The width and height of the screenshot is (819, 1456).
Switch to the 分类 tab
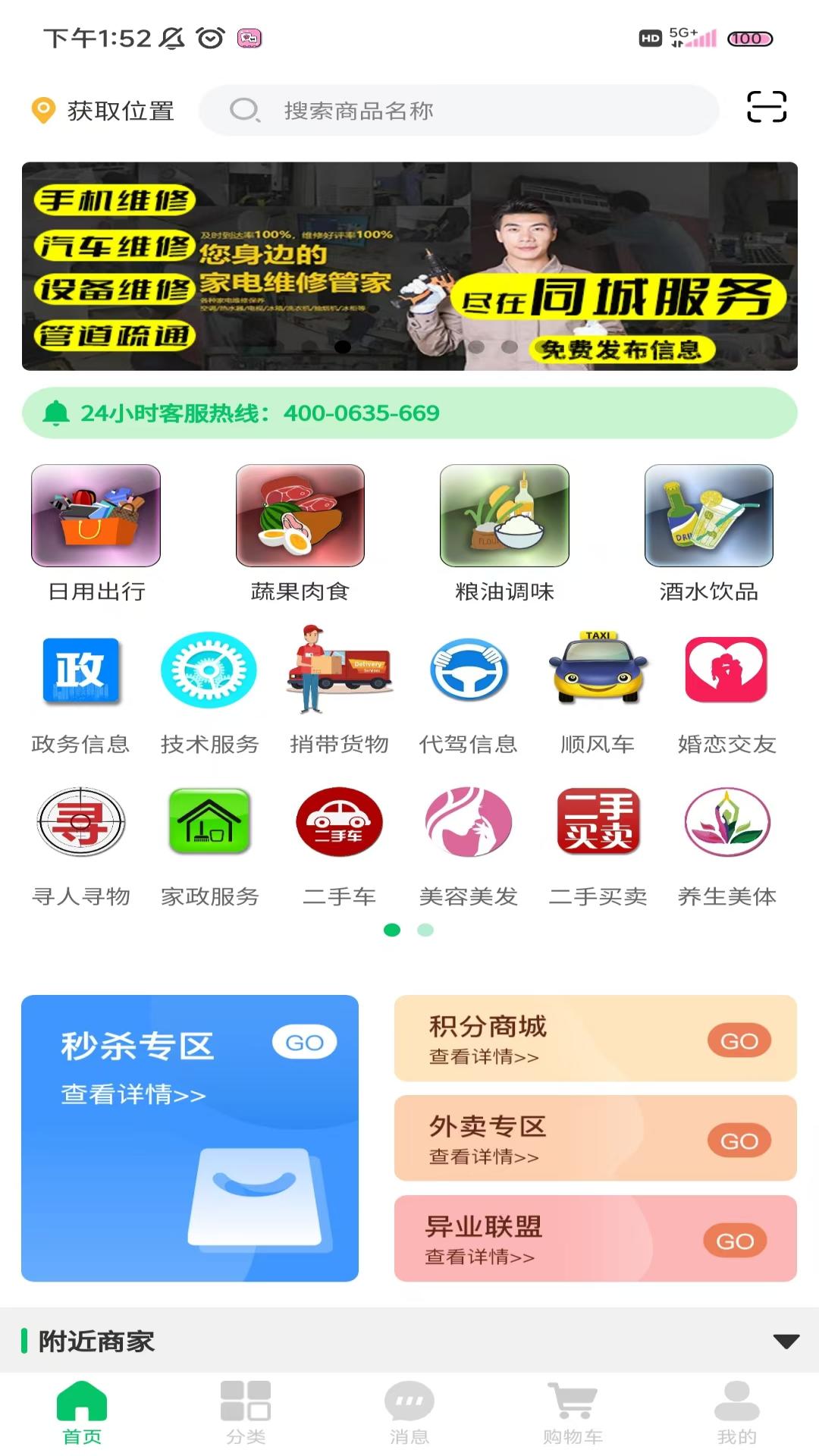(246, 1412)
